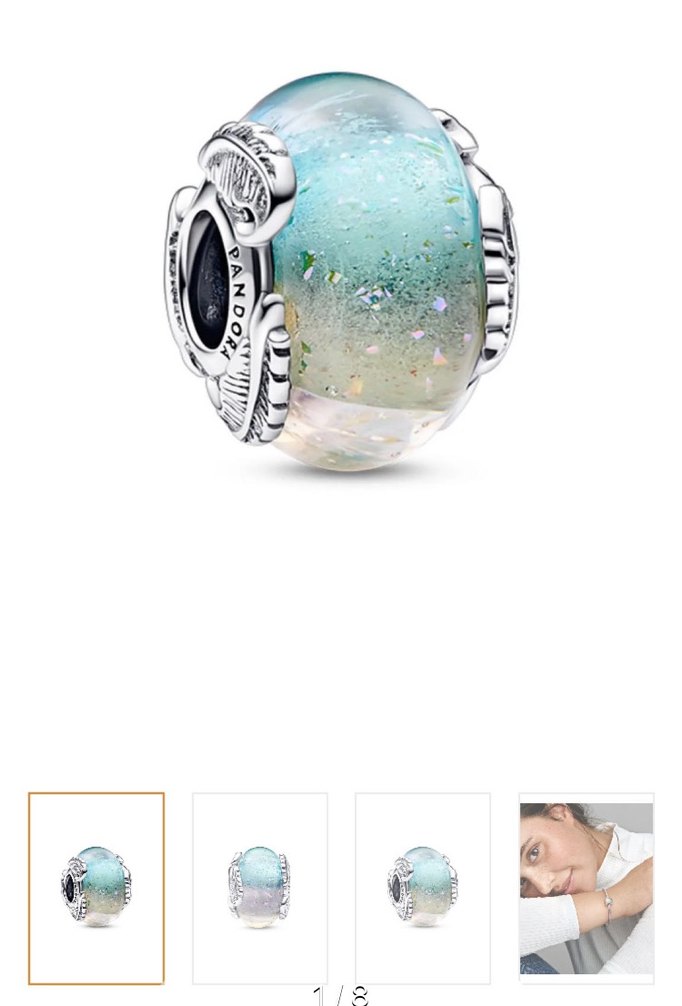Show the third charm thumbnail image
682x1006 pixels.
423,887
